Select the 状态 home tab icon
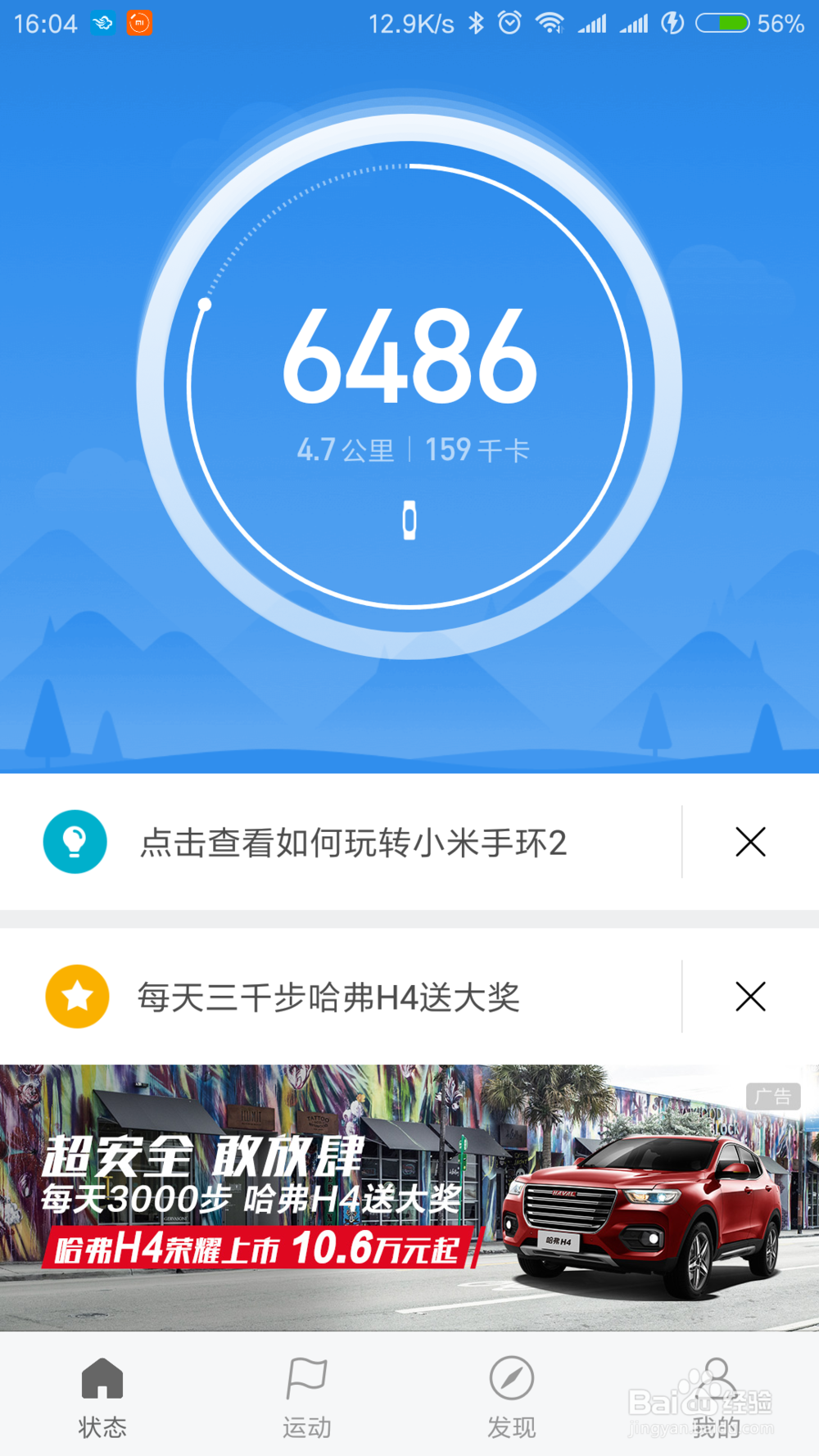The width and height of the screenshot is (819, 1456). (x=102, y=1380)
